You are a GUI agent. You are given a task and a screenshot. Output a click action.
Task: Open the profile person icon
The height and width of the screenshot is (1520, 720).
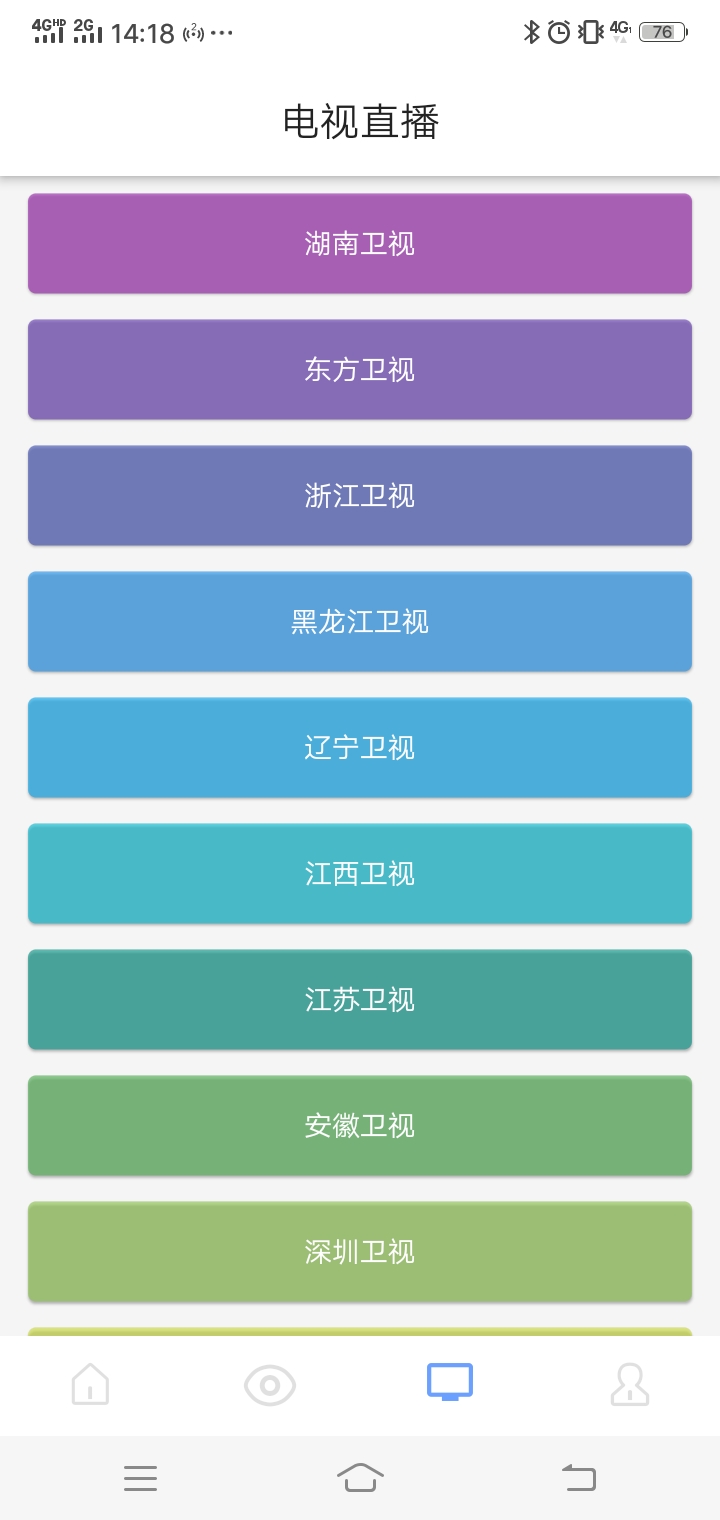[630, 1385]
